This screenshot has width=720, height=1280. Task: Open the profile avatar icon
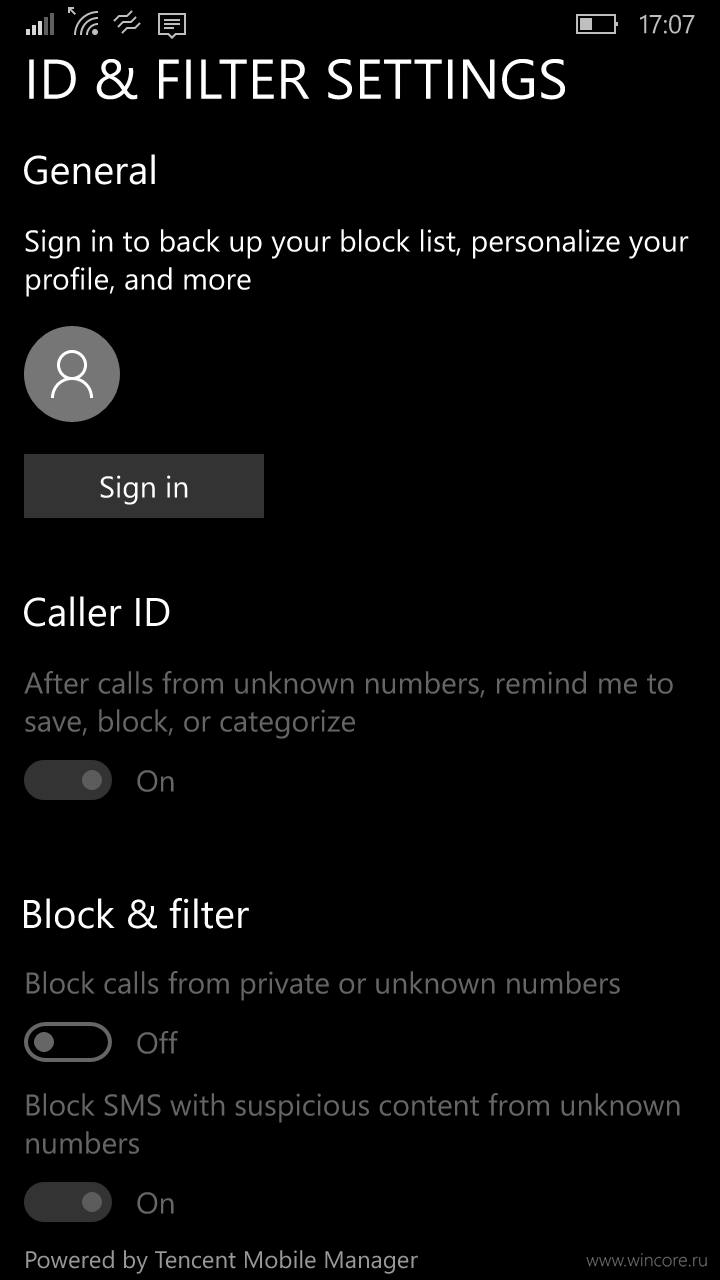click(x=72, y=374)
